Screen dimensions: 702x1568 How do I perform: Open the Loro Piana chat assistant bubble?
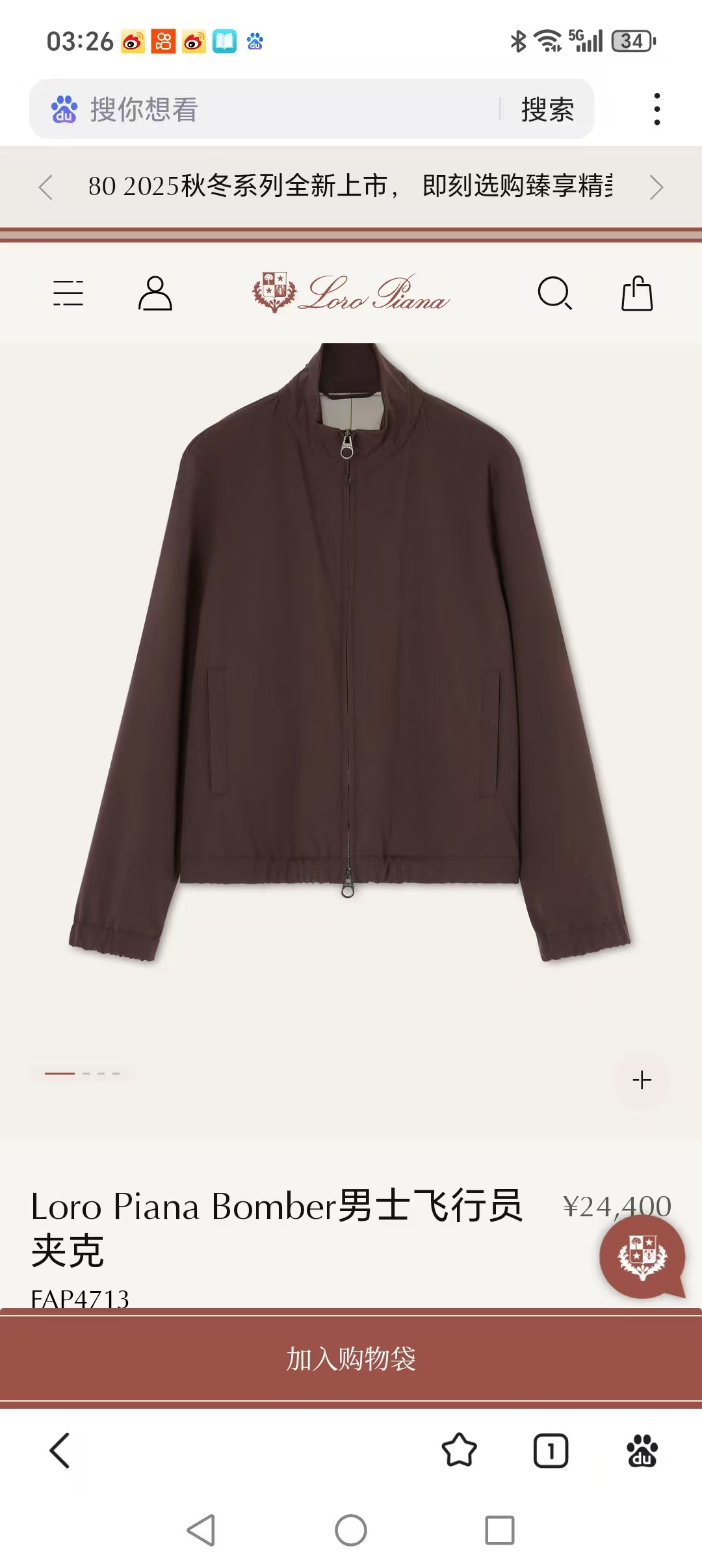tap(642, 1257)
